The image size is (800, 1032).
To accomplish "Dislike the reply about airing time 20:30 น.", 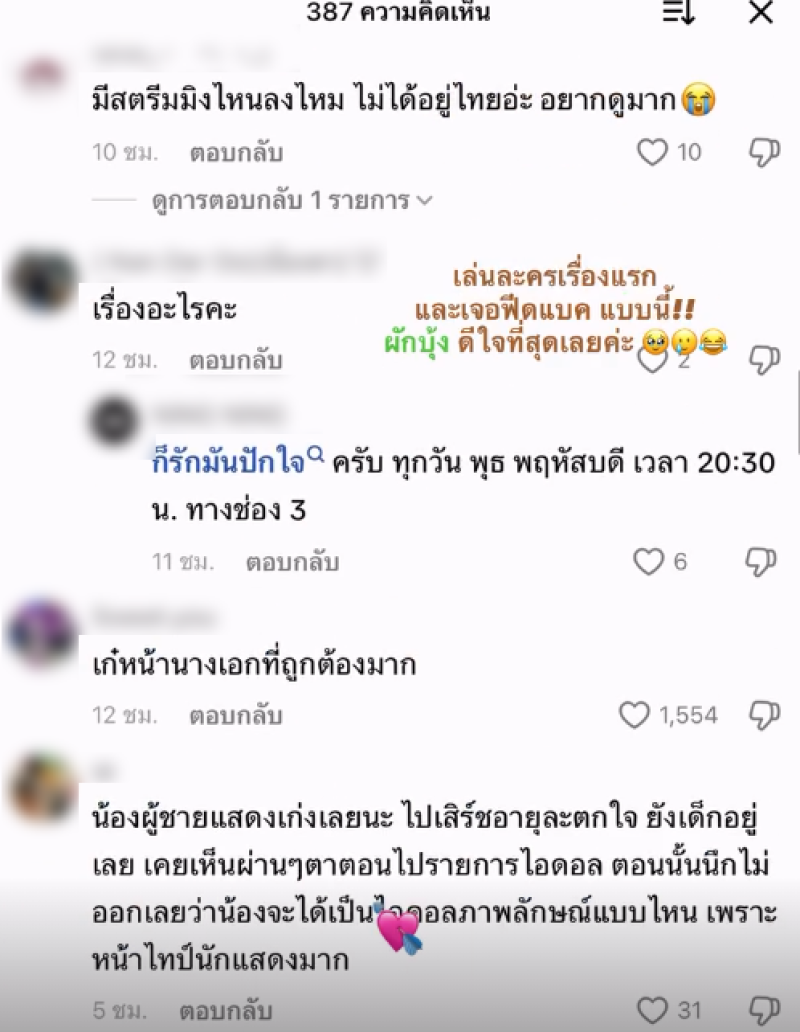I will [x=764, y=562].
